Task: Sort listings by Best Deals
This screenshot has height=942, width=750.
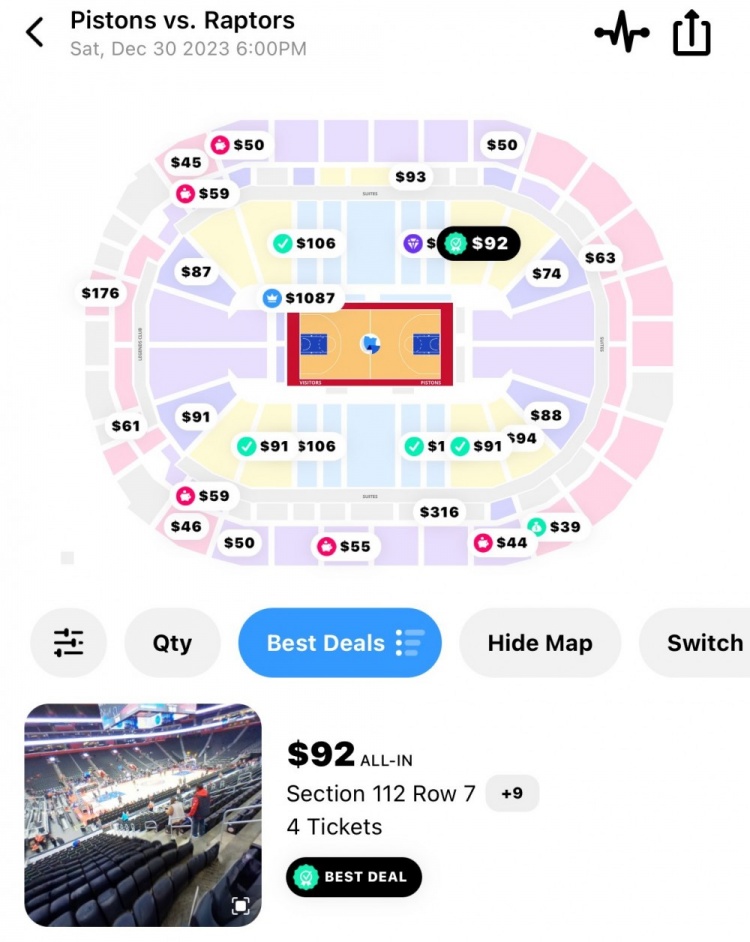Action: (340, 643)
